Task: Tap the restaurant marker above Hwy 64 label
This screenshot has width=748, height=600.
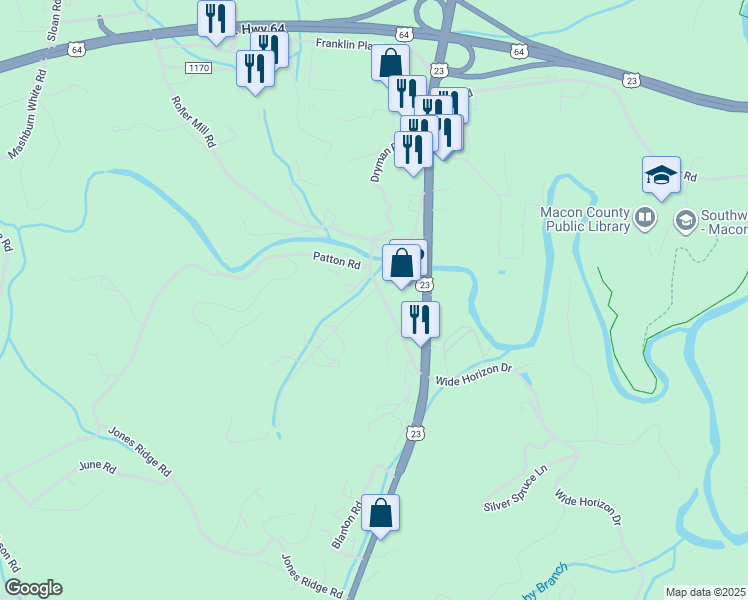Action: click(x=216, y=19)
